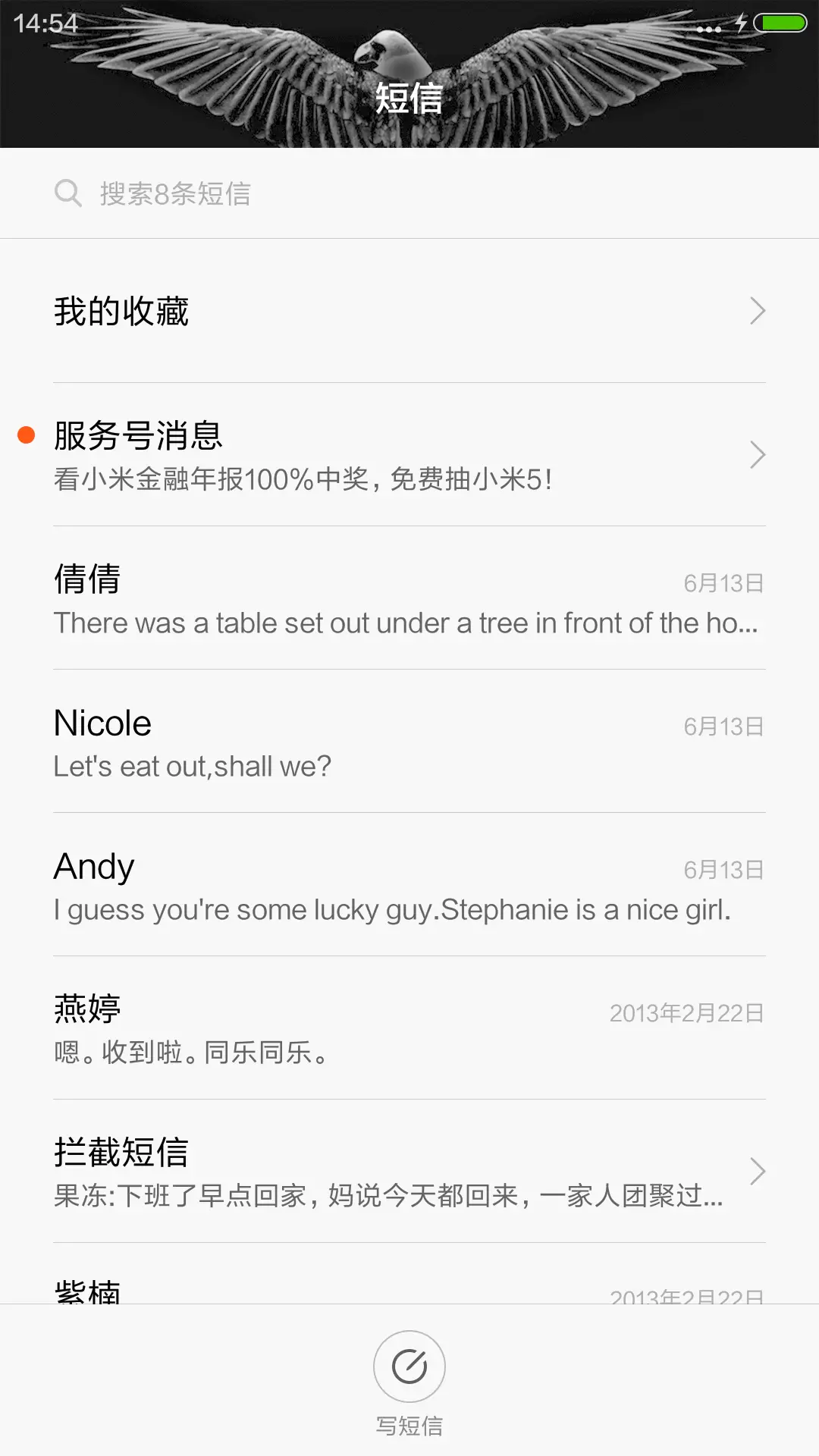
Task: Open the conversation with 燕婷
Action: pos(409,1029)
